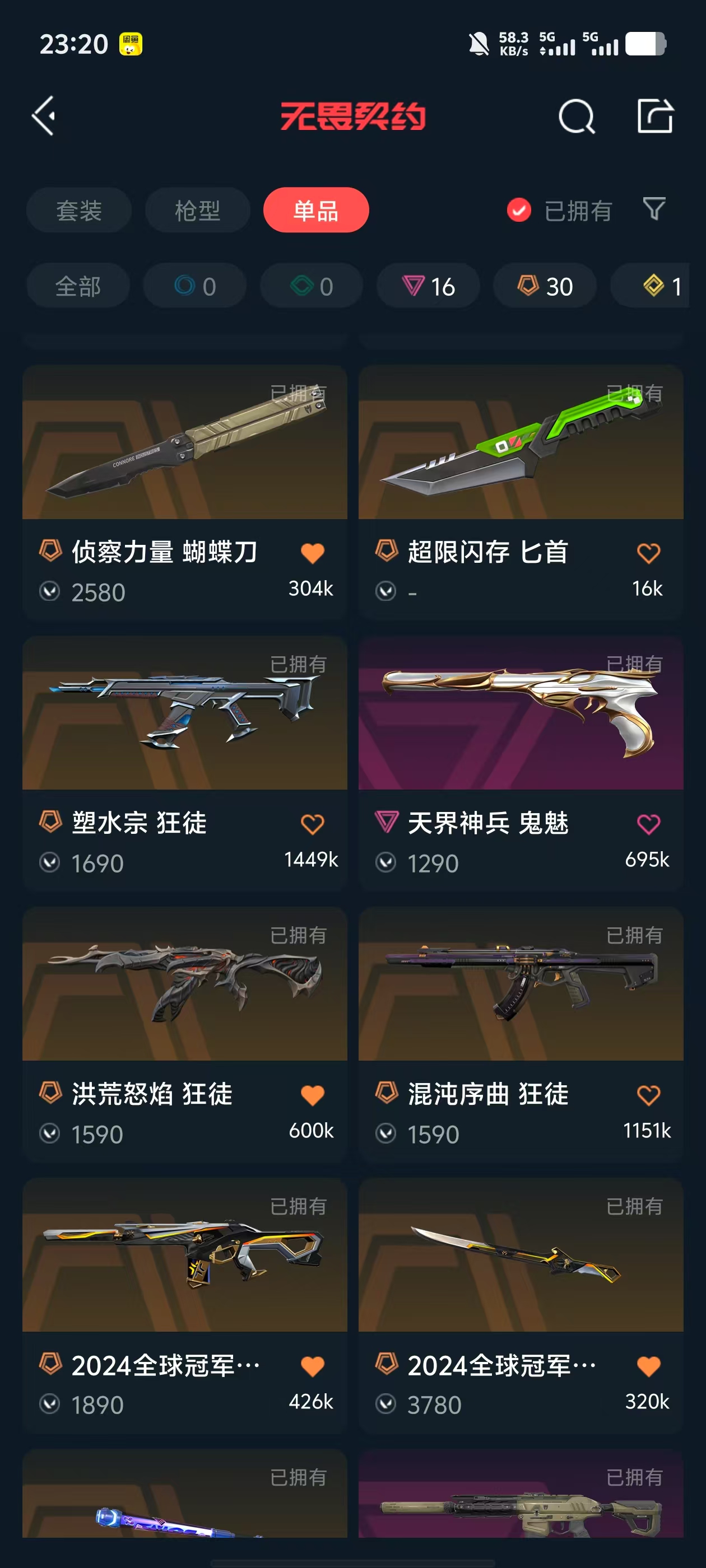The image size is (706, 1568).
Task: Toggle the 已拥有 owned checkbox
Action: (519, 211)
